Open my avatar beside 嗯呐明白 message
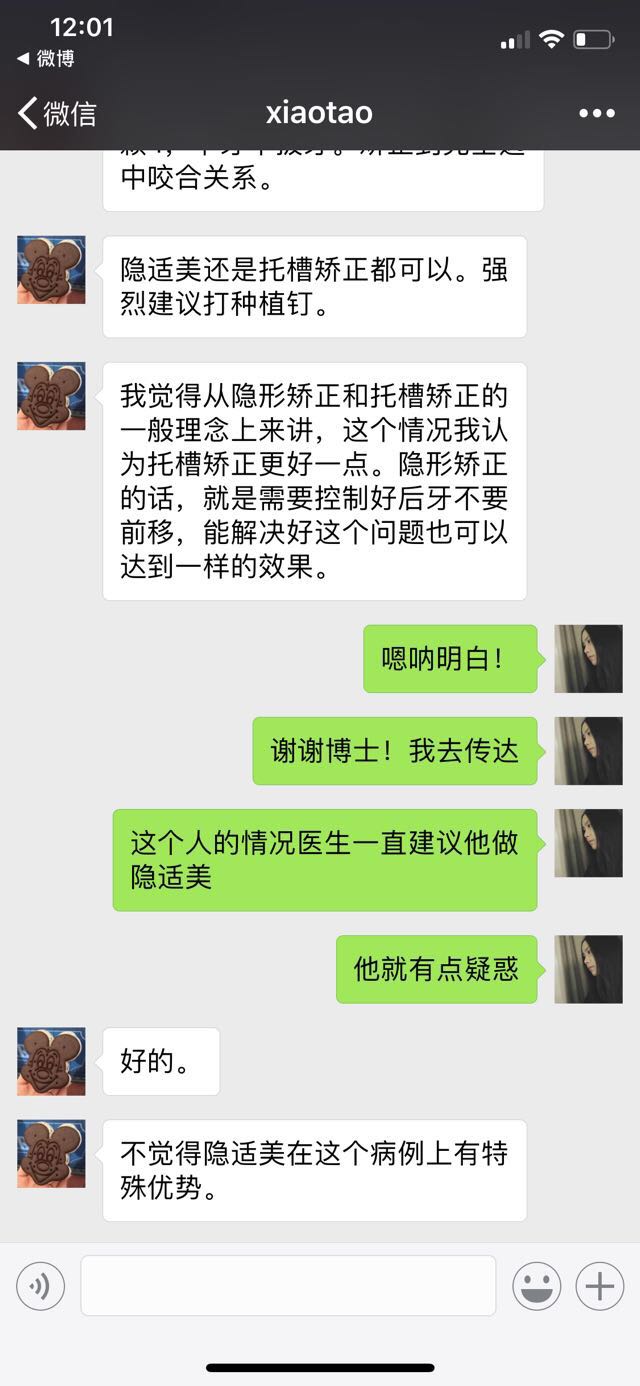640x1386 pixels. click(x=588, y=659)
